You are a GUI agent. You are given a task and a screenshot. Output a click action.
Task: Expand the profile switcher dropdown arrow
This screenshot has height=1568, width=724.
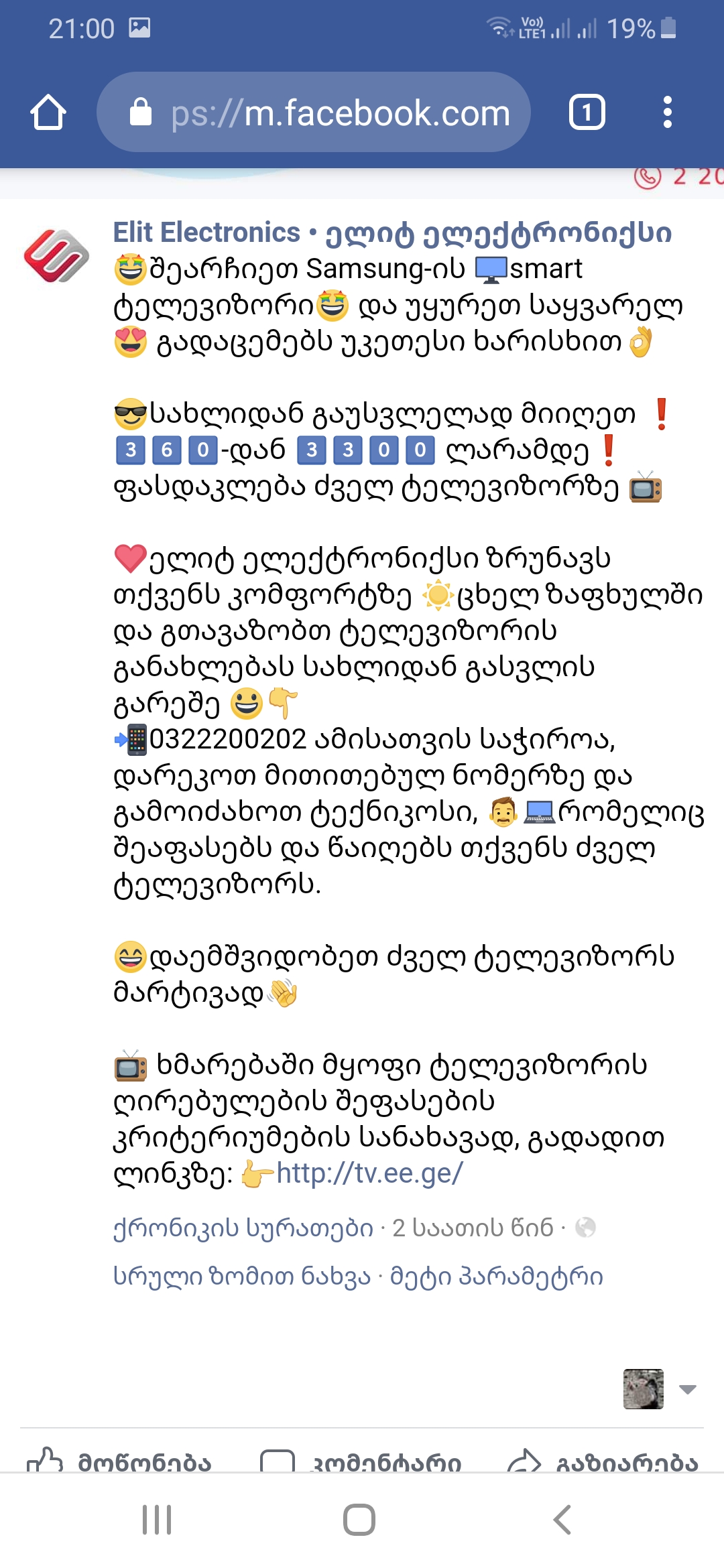(688, 1389)
